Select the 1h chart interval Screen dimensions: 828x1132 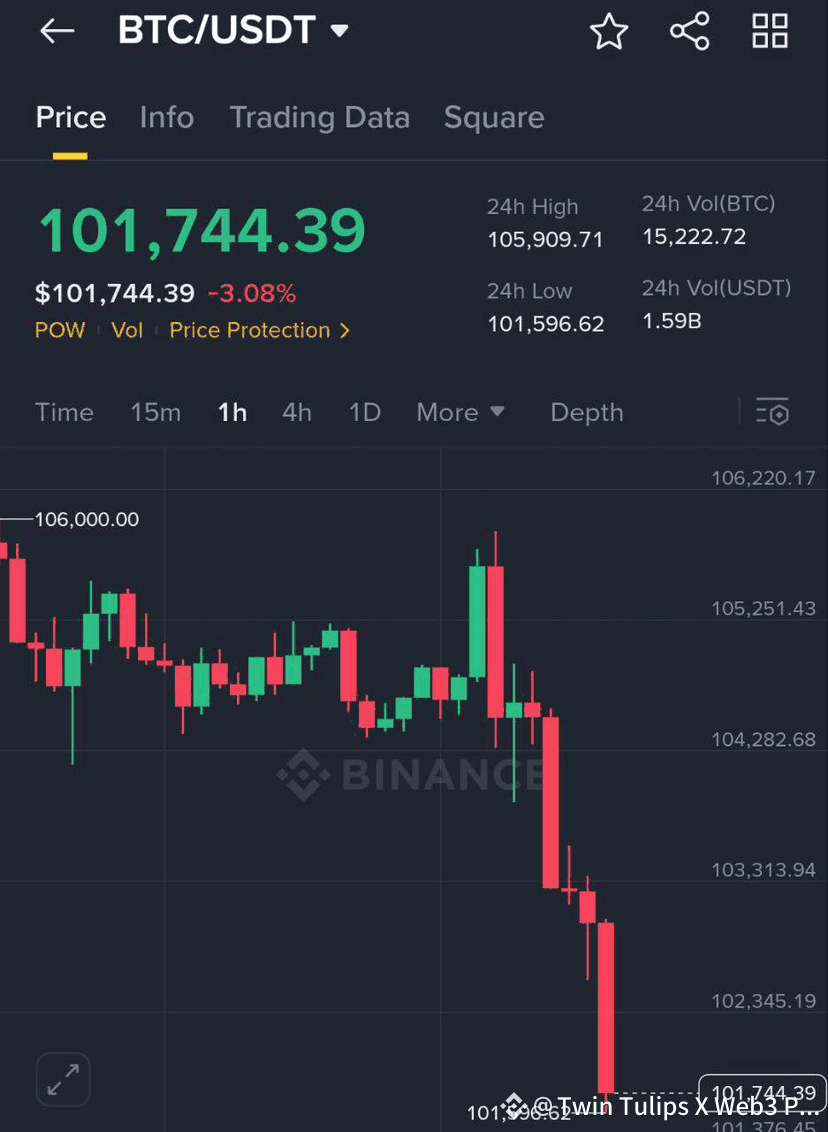pos(232,412)
